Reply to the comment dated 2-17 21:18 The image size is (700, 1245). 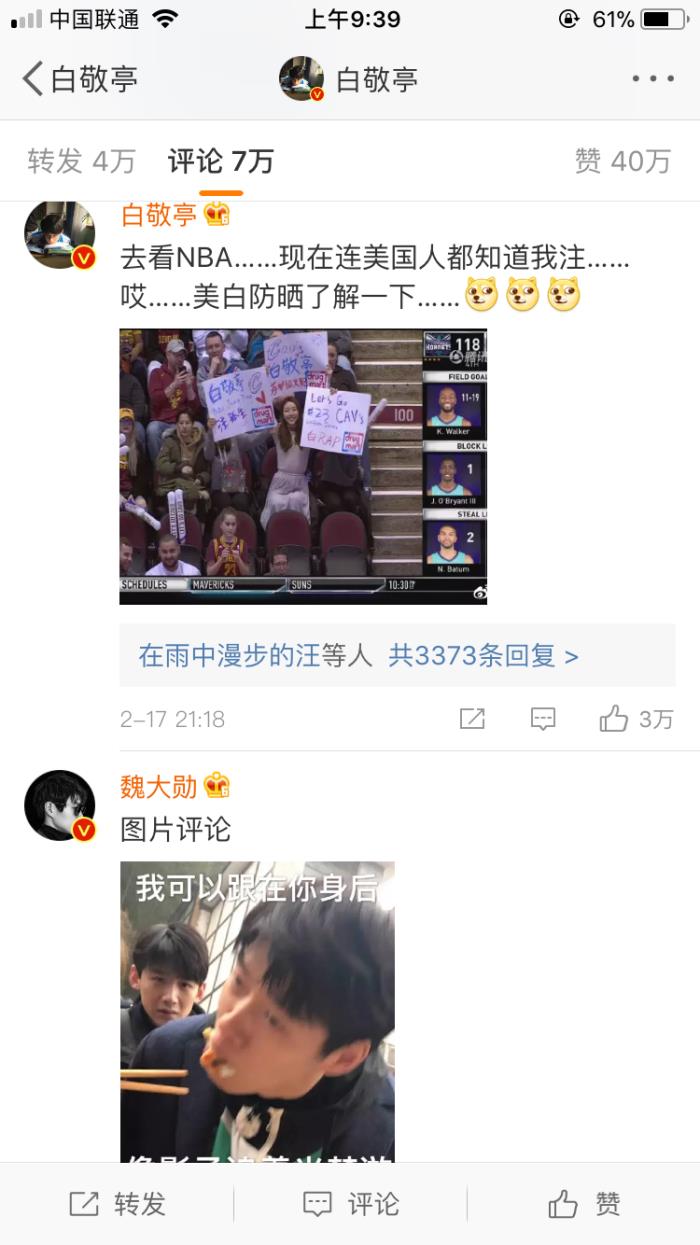coord(543,718)
